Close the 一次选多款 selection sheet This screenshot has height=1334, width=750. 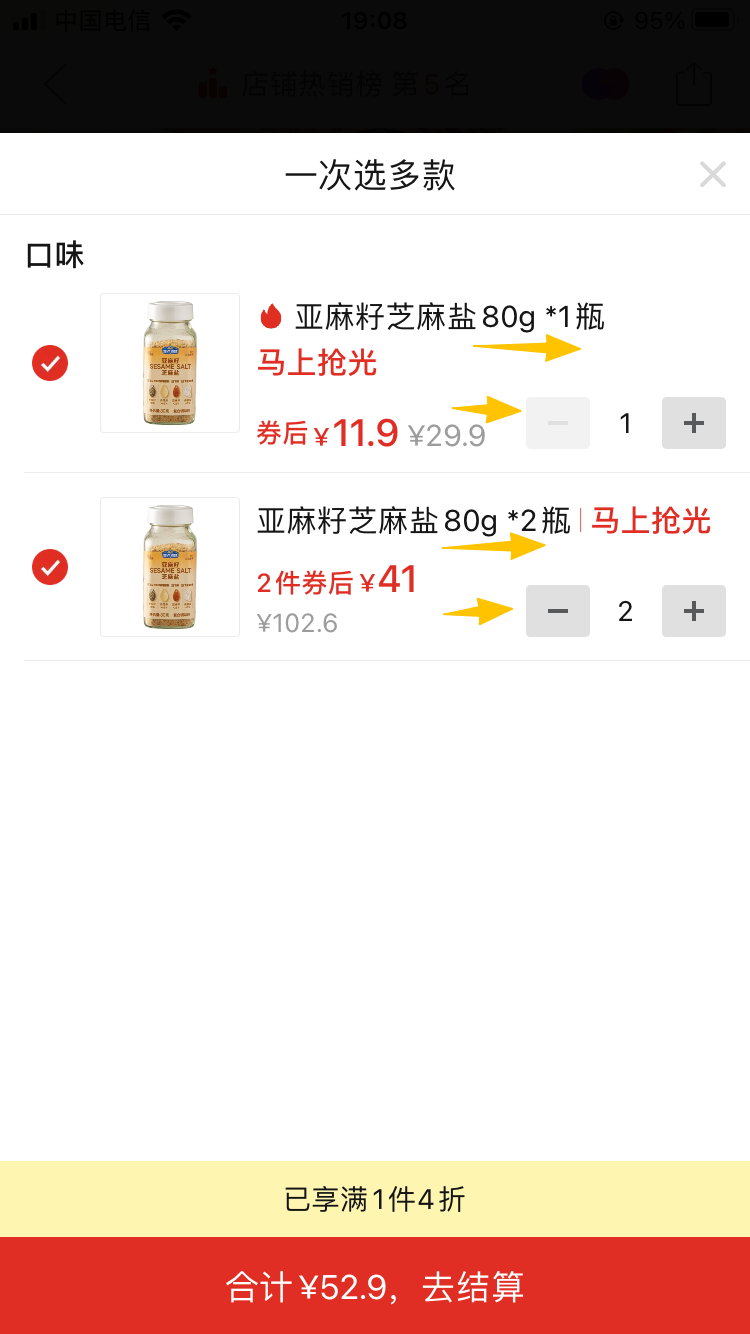[x=712, y=175]
